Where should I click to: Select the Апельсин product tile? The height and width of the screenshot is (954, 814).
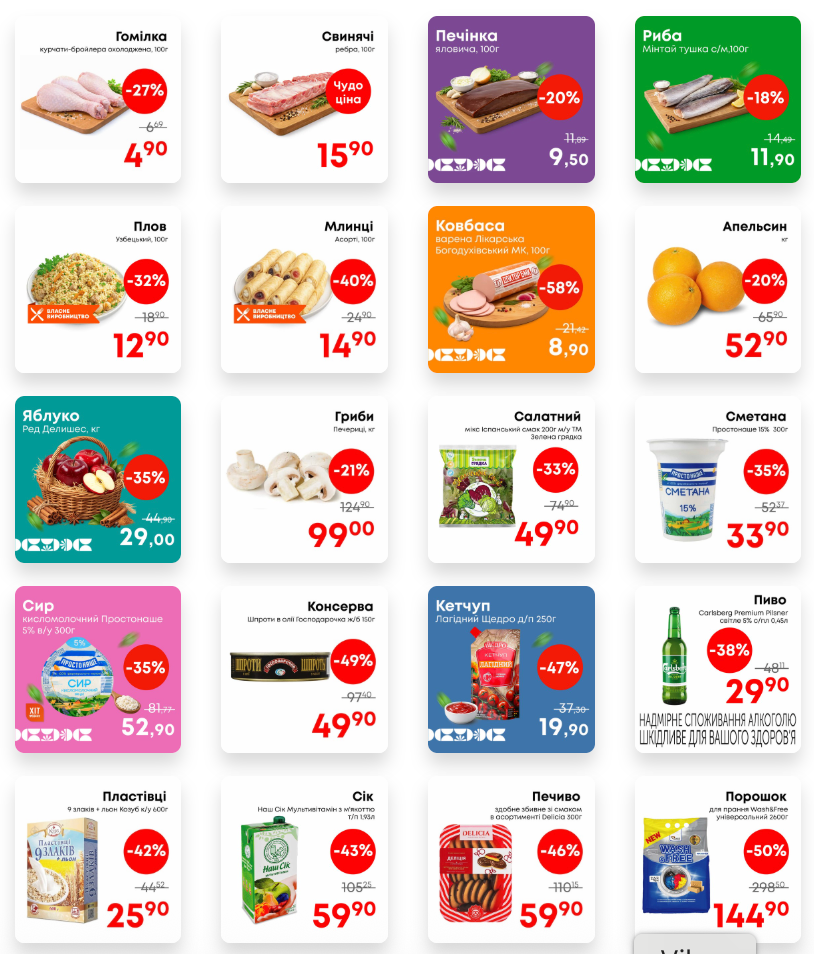coord(717,290)
